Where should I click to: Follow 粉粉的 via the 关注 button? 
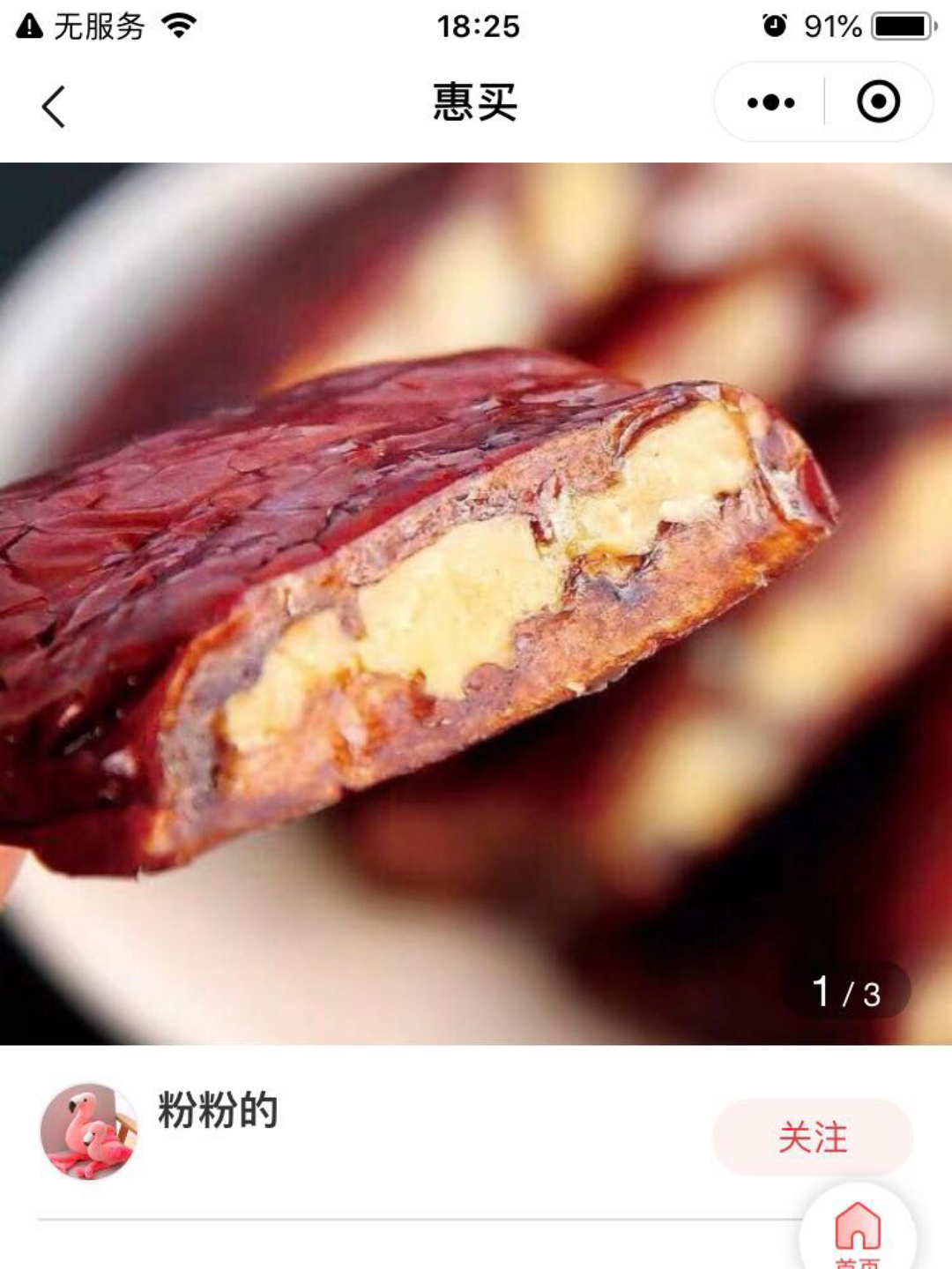tap(812, 1137)
